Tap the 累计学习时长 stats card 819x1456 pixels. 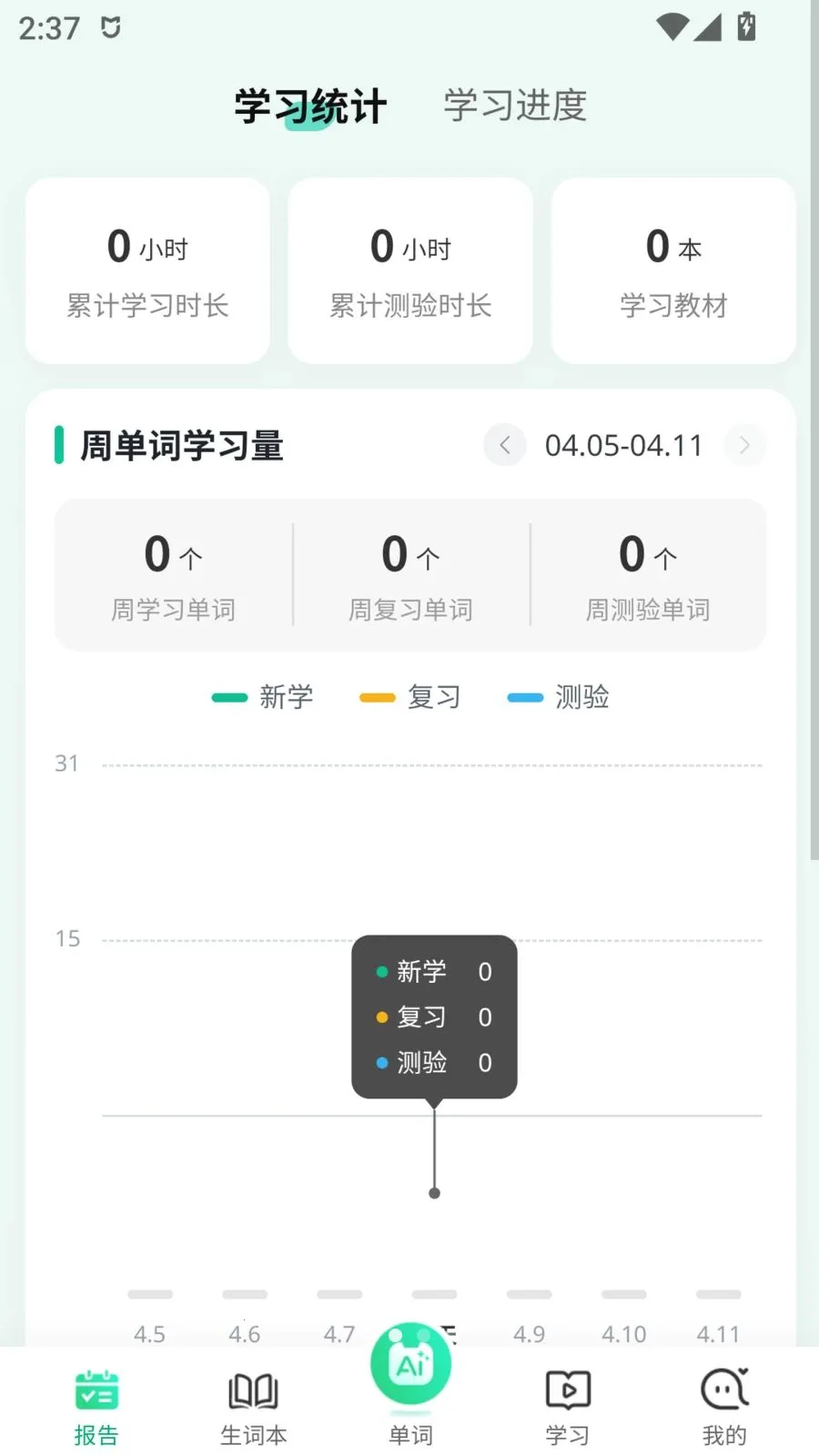(147, 270)
